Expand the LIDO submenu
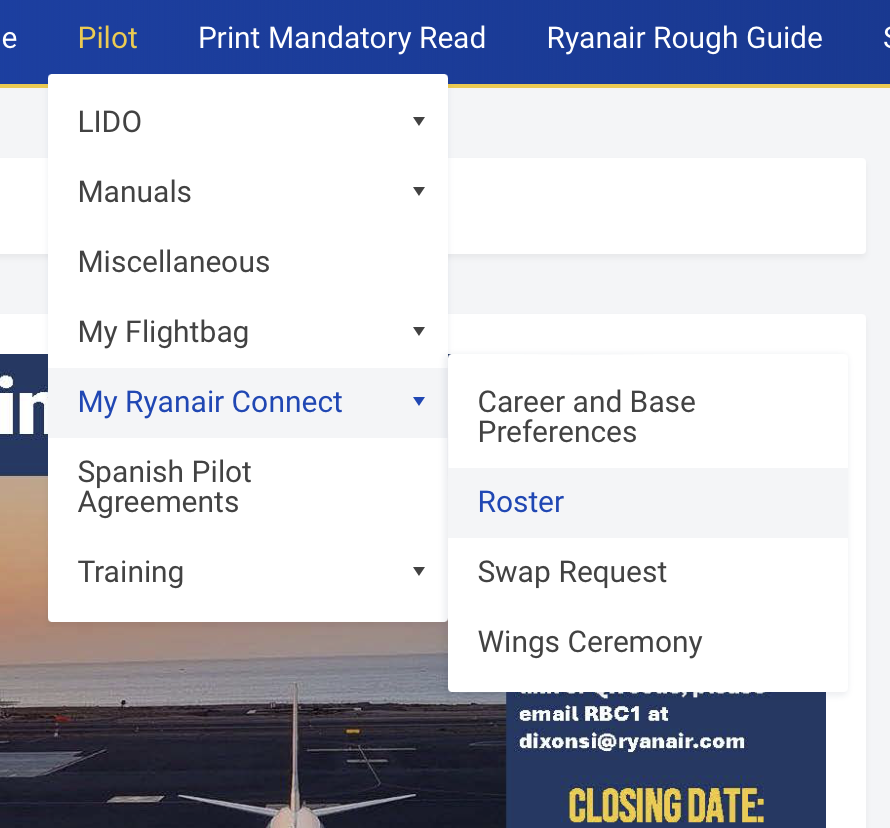 247,122
